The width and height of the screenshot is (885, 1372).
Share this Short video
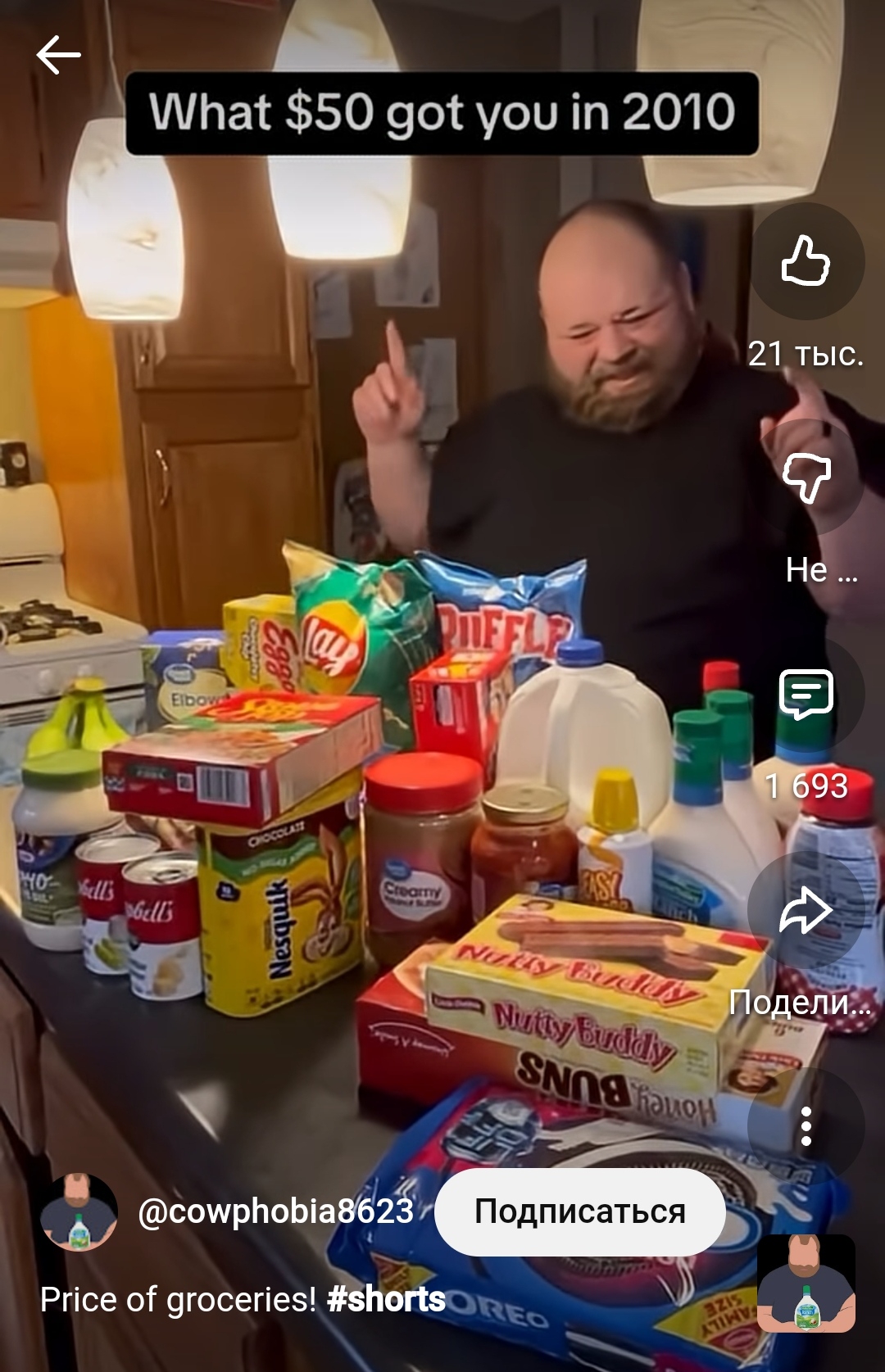coord(806,911)
